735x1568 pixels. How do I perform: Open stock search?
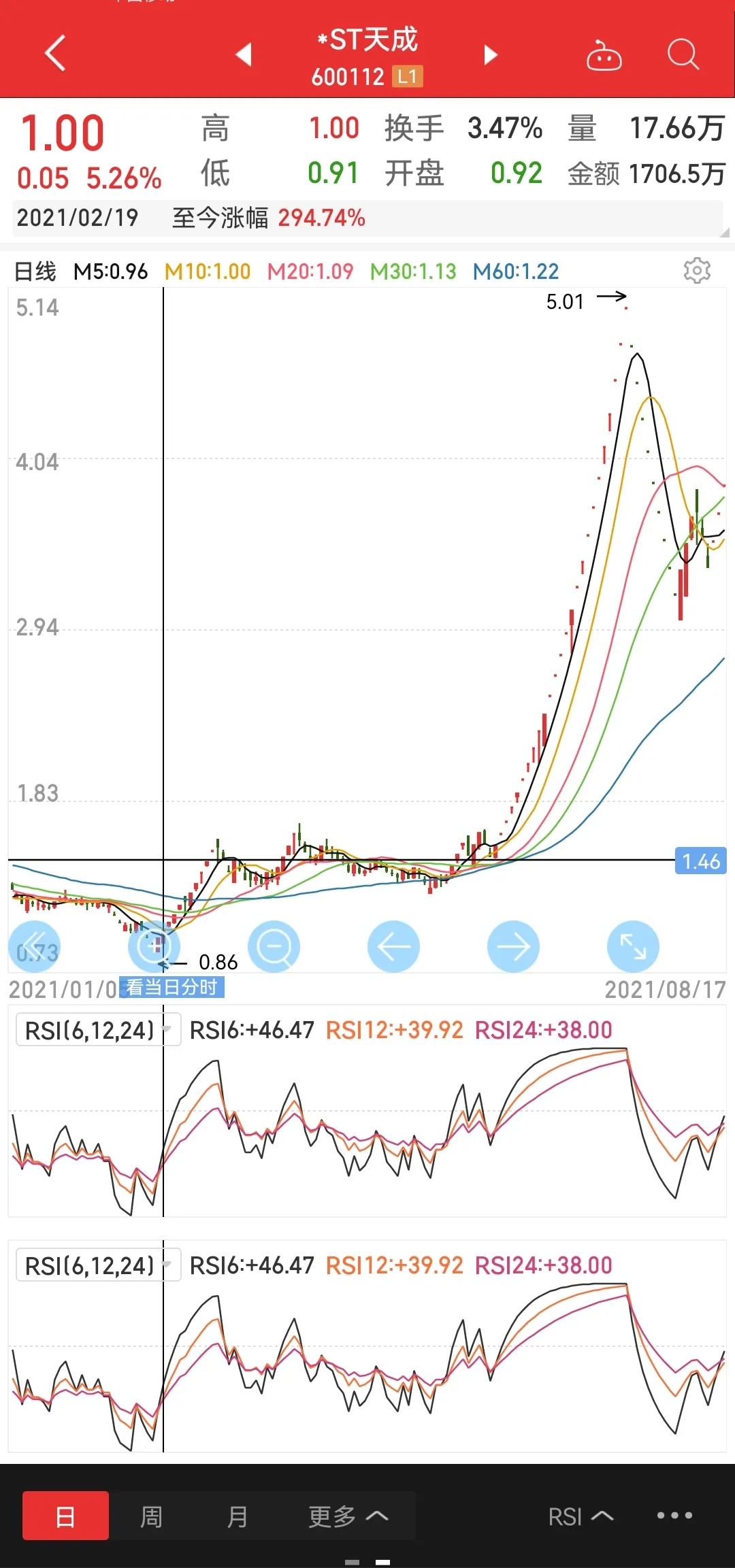coord(683,54)
